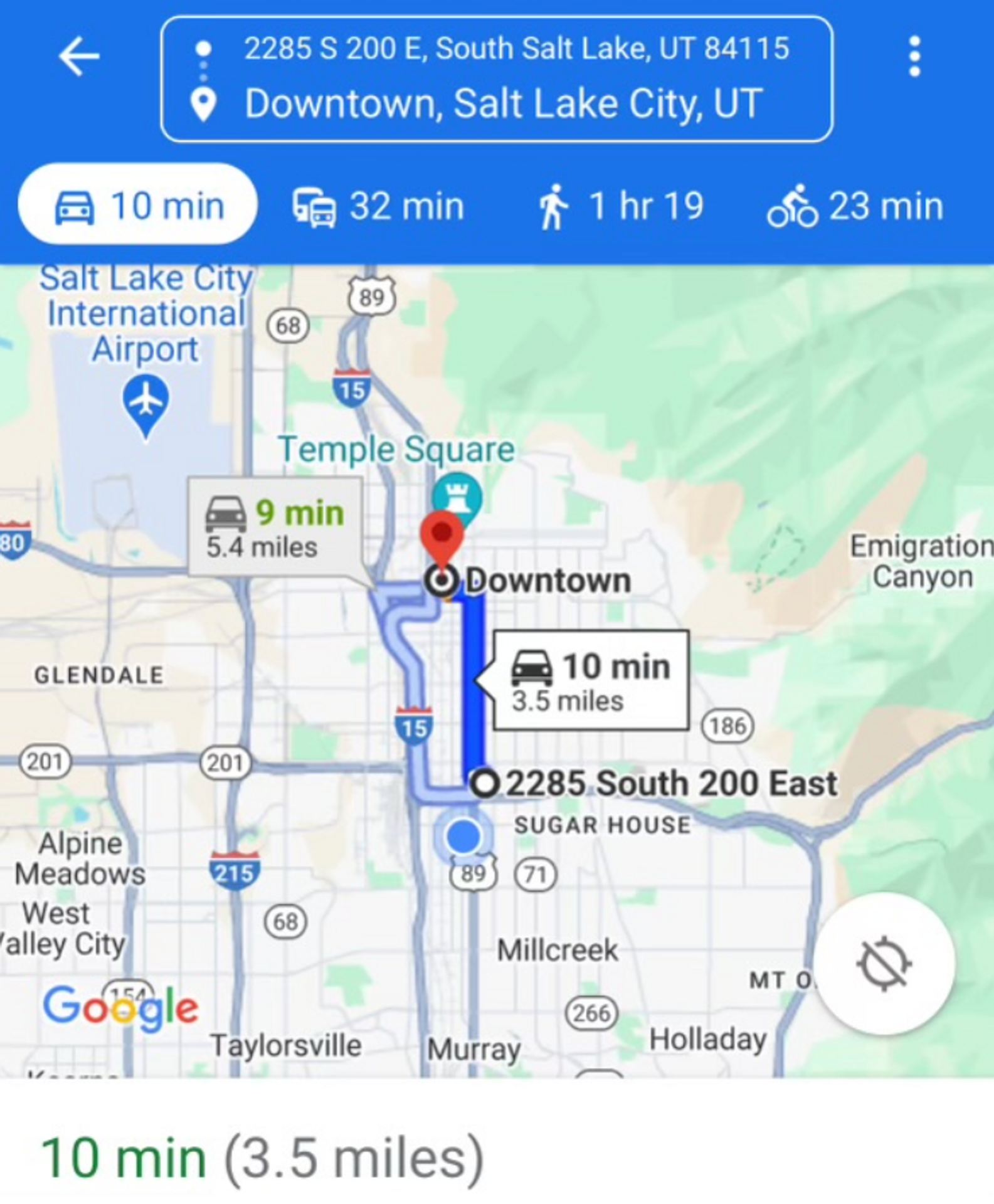Go back using the top arrow
Image resolution: width=994 pixels, height=1204 pixels.
[x=78, y=56]
